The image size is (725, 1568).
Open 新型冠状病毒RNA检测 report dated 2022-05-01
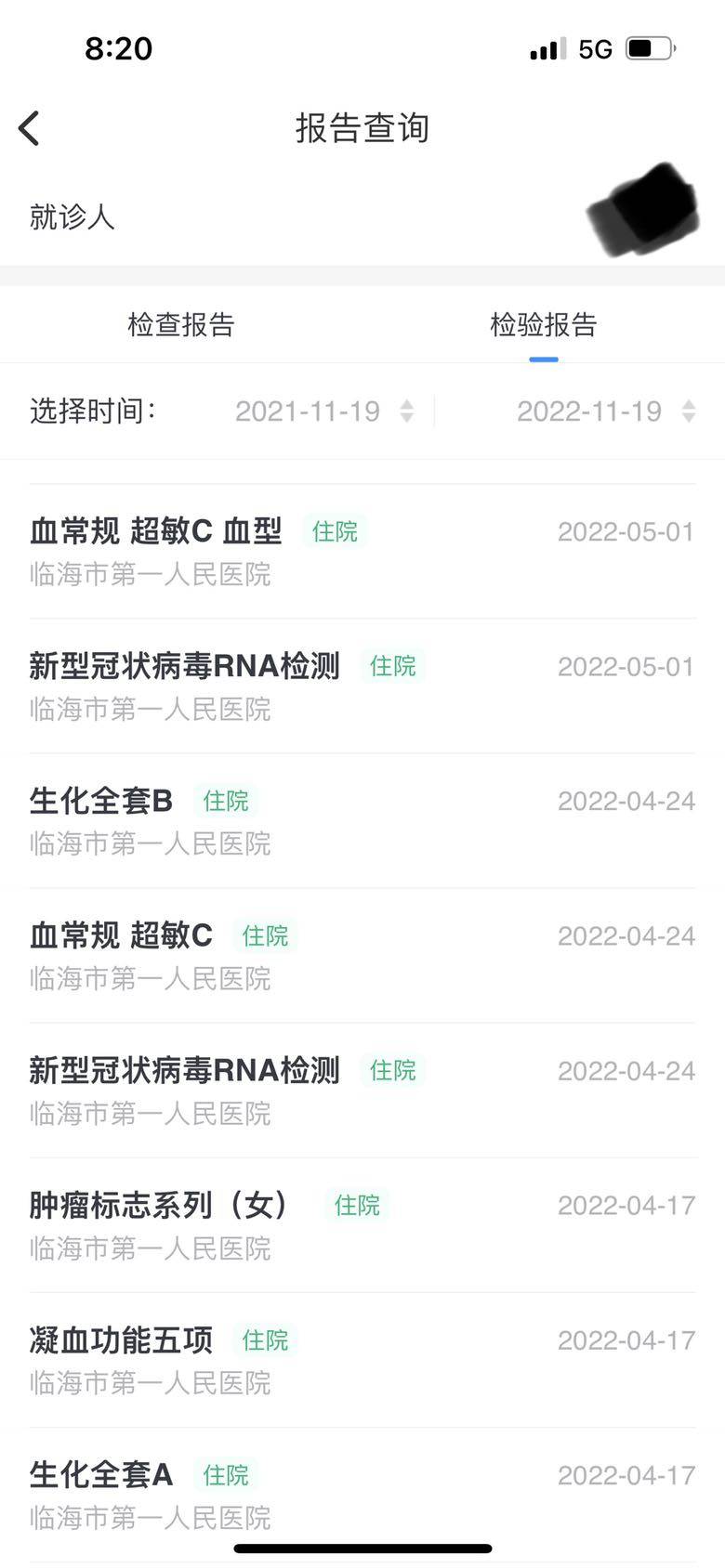pos(362,686)
